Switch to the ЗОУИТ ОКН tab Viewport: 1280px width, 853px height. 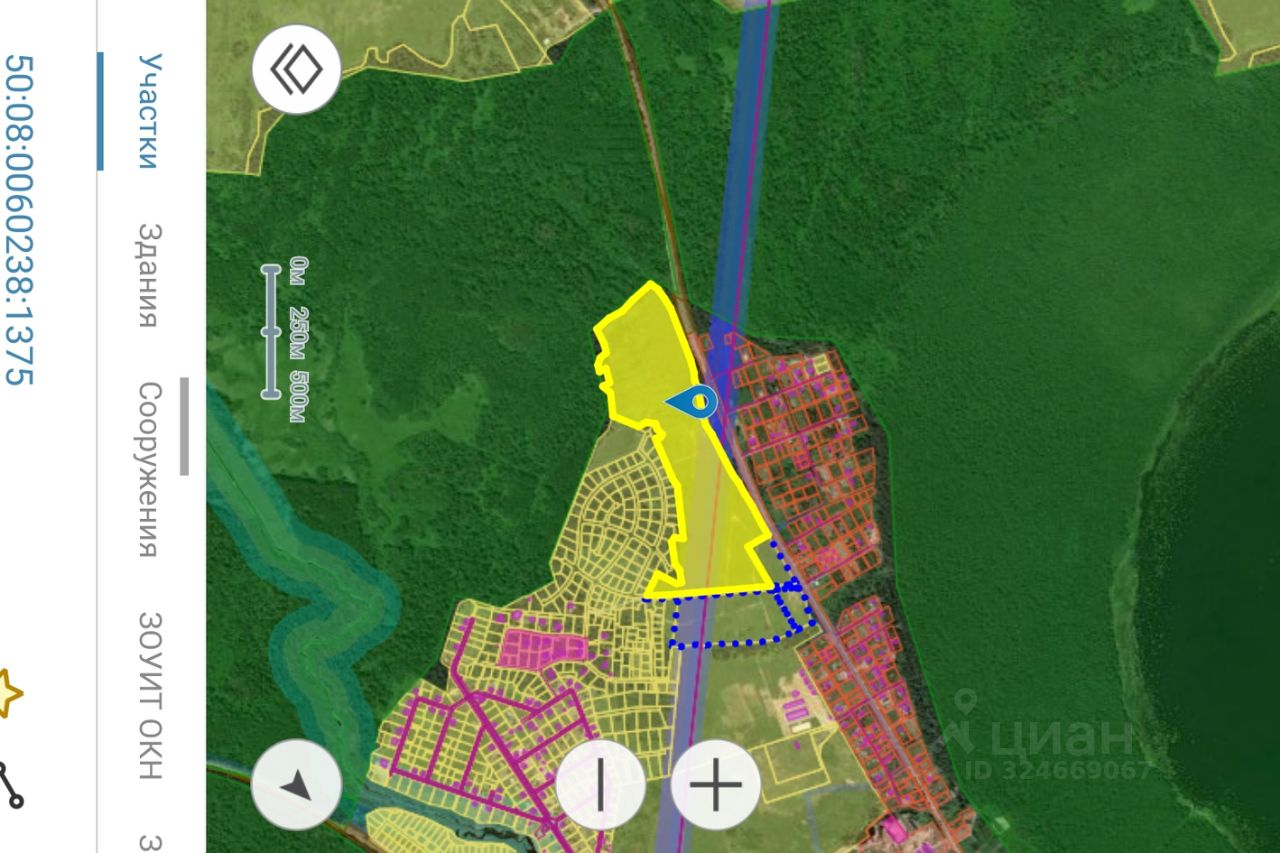tap(150, 695)
